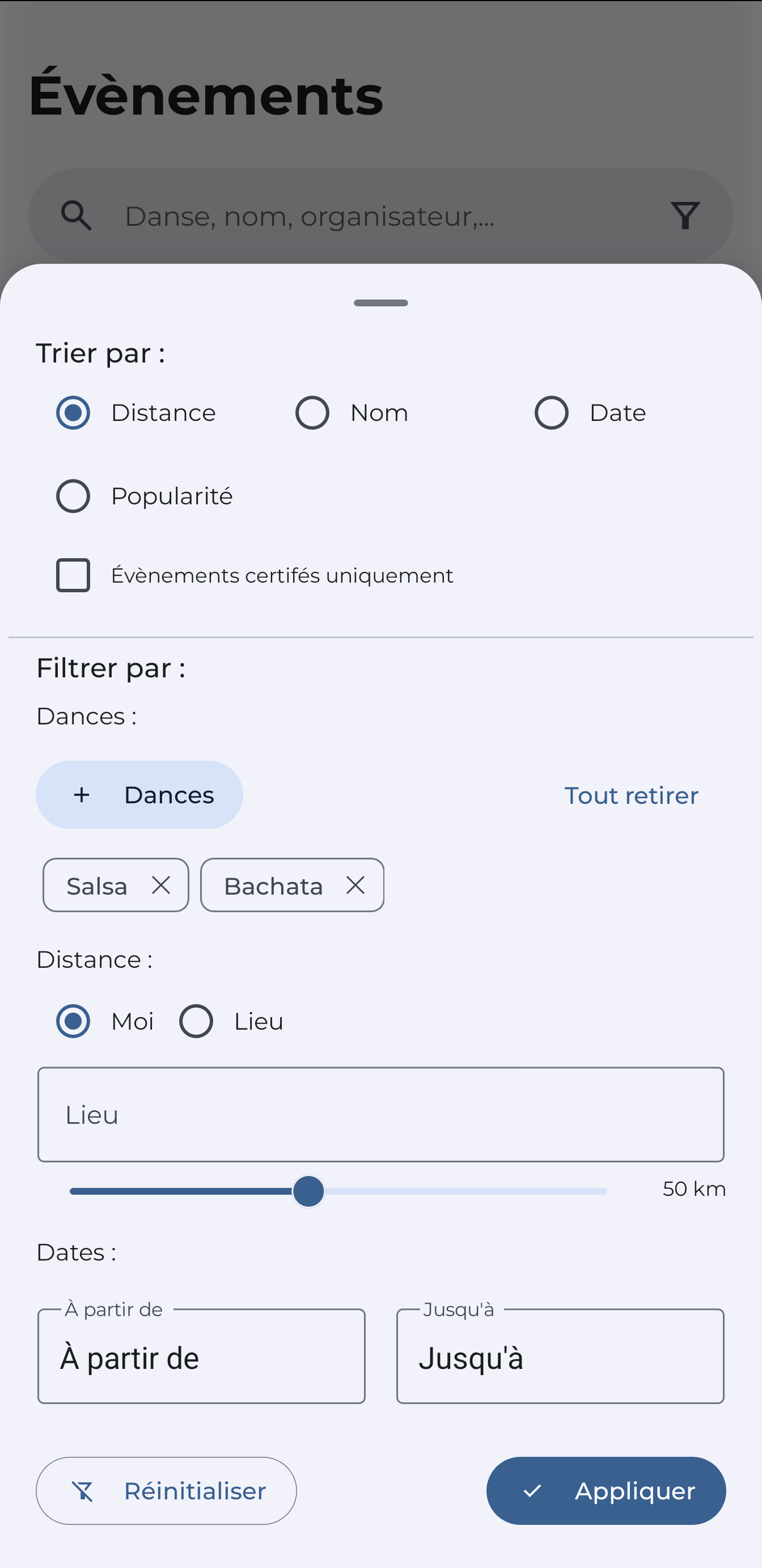Click the checkmark icon in Appliquer button
Viewport: 762px width, 1568px height.
[x=532, y=1491]
